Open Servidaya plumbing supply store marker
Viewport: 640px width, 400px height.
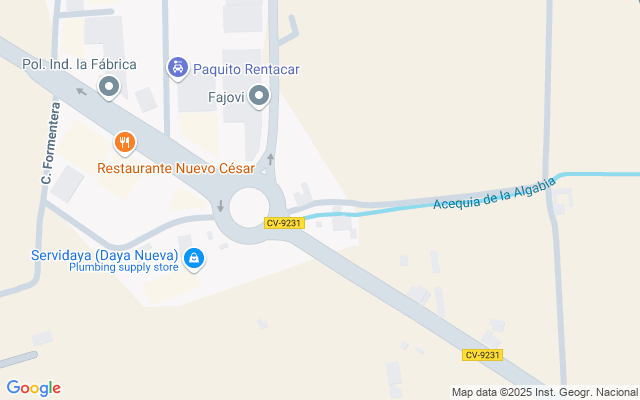(194, 260)
